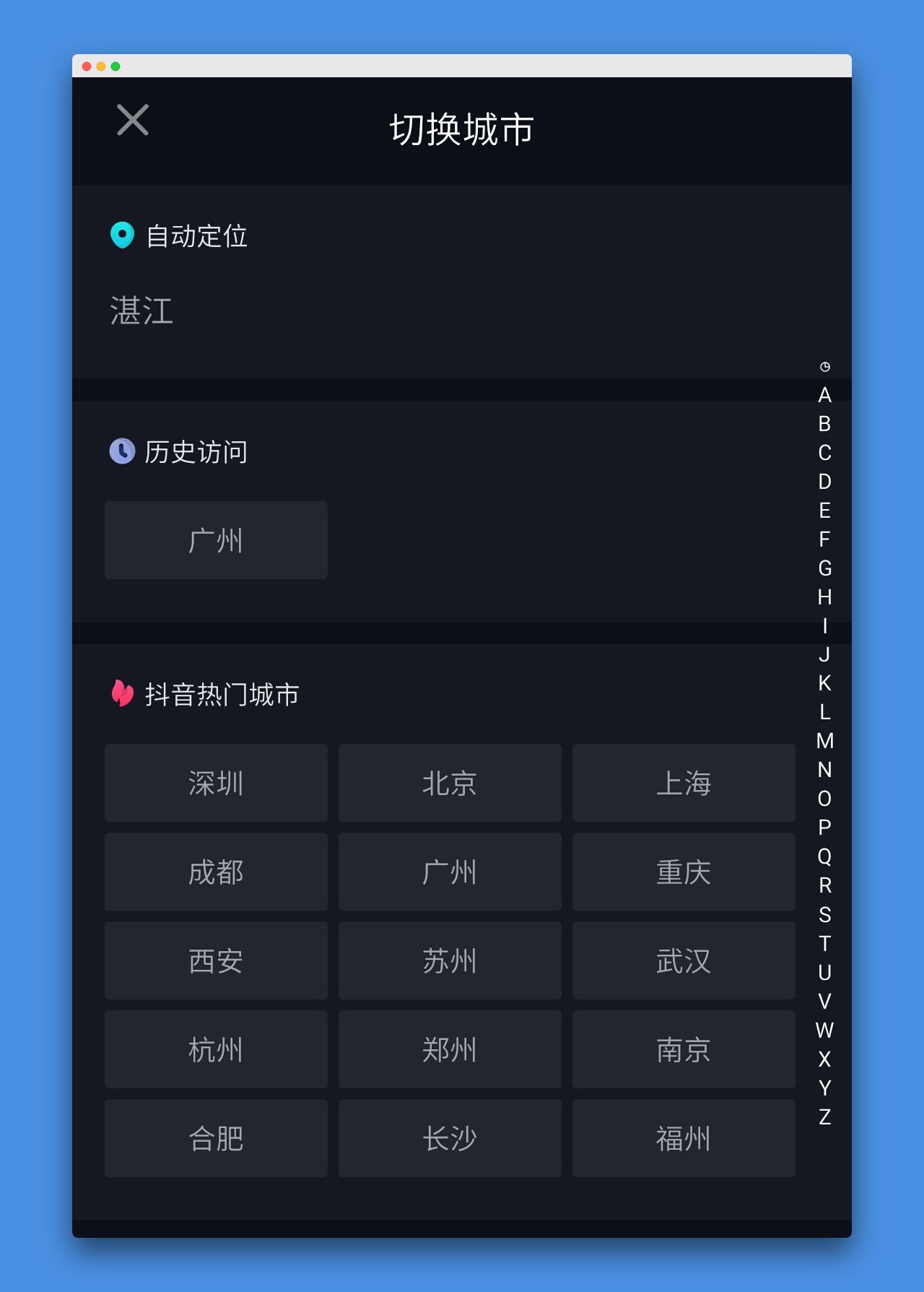Image resolution: width=924 pixels, height=1292 pixels.
Task: Select 南京 city
Action: click(684, 1049)
